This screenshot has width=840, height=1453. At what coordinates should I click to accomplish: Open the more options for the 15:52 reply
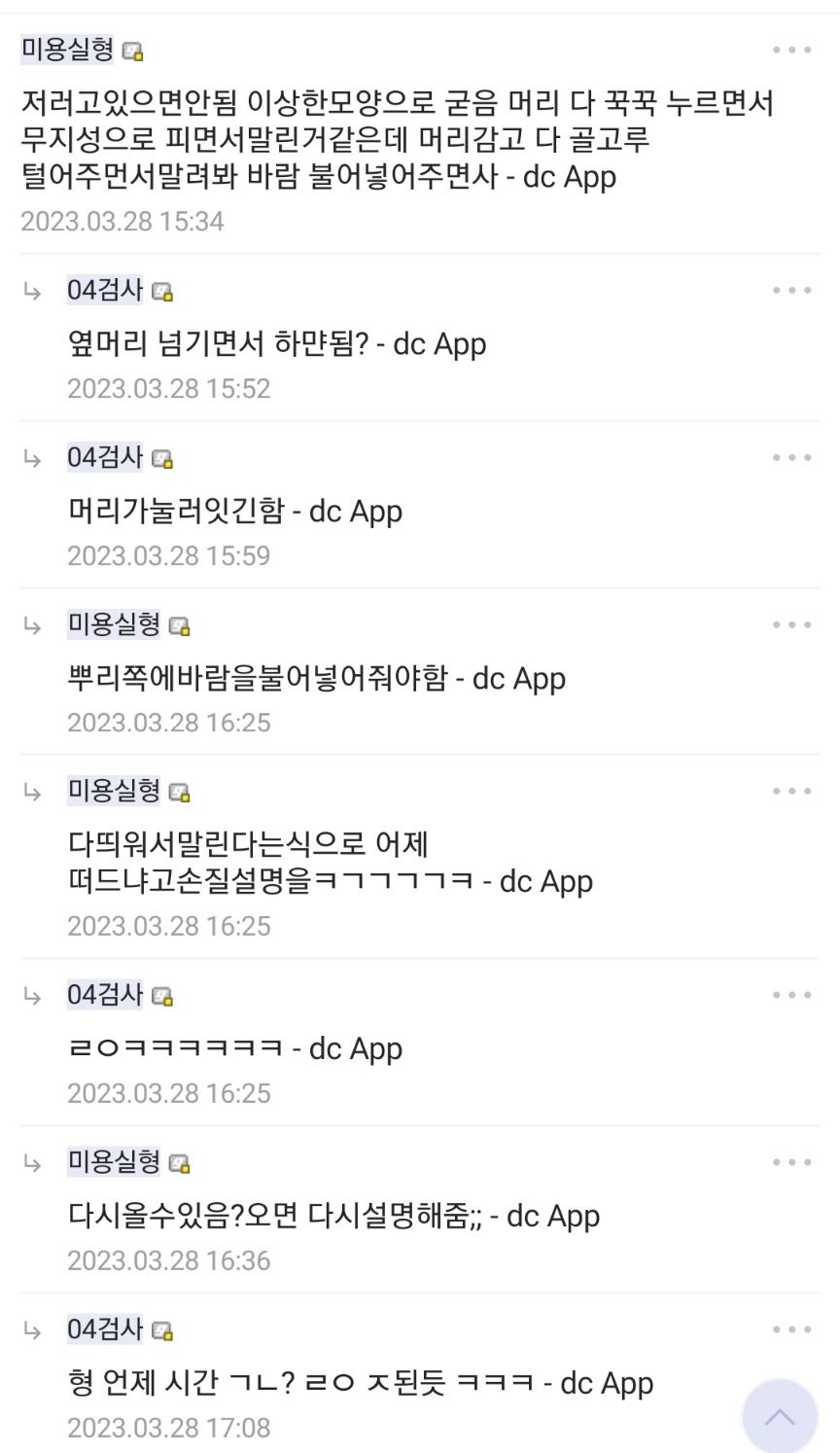[x=791, y=290]
